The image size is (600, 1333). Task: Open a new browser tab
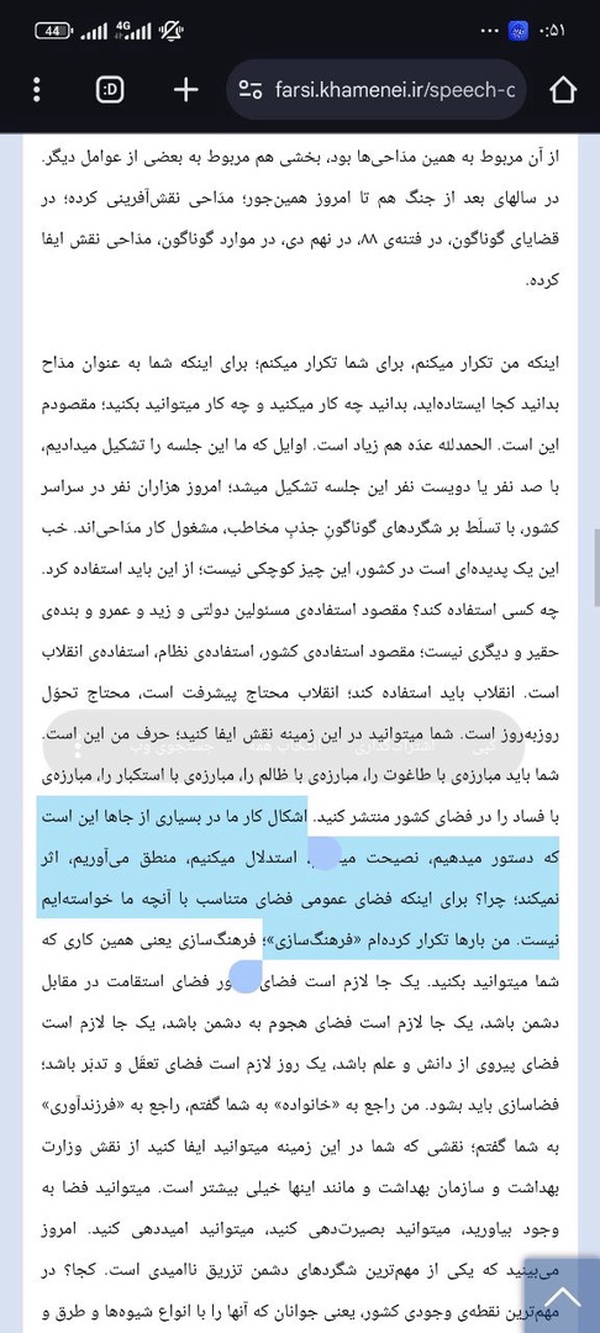coord(186,91)
